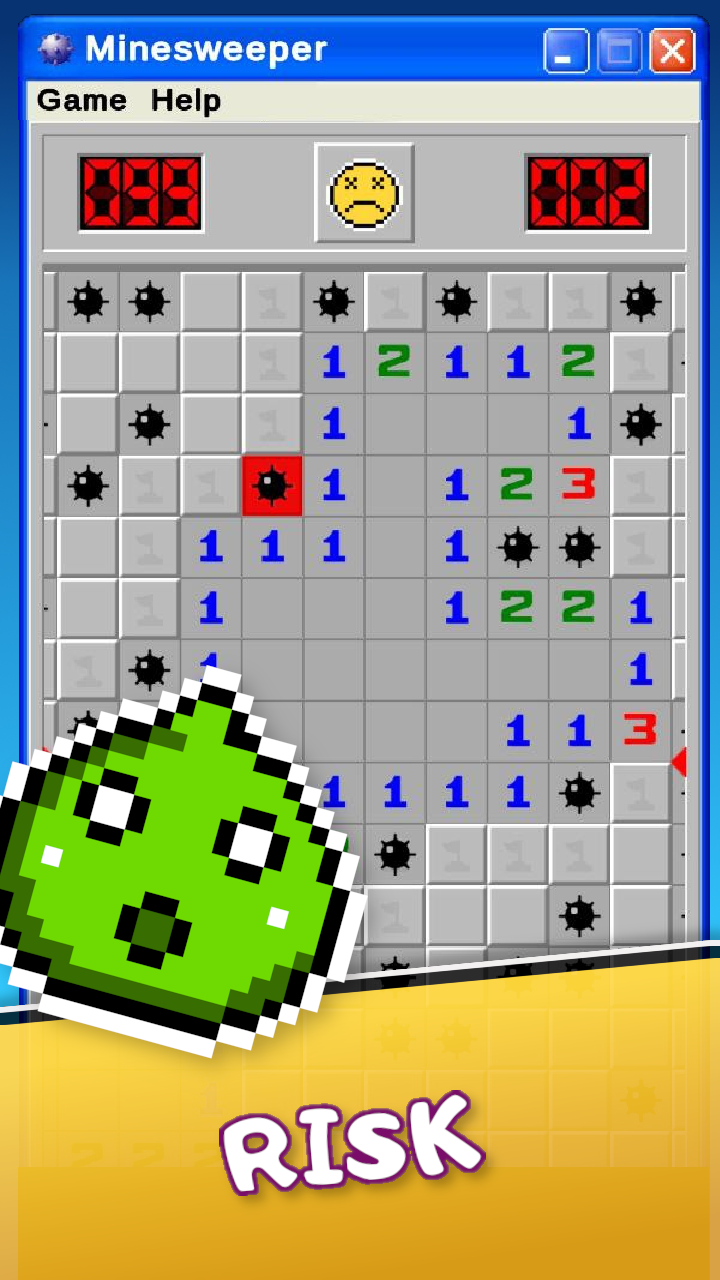Click the mine at the far right of the top row
The image size is (720, 1280).
click(x=642, y=302)
